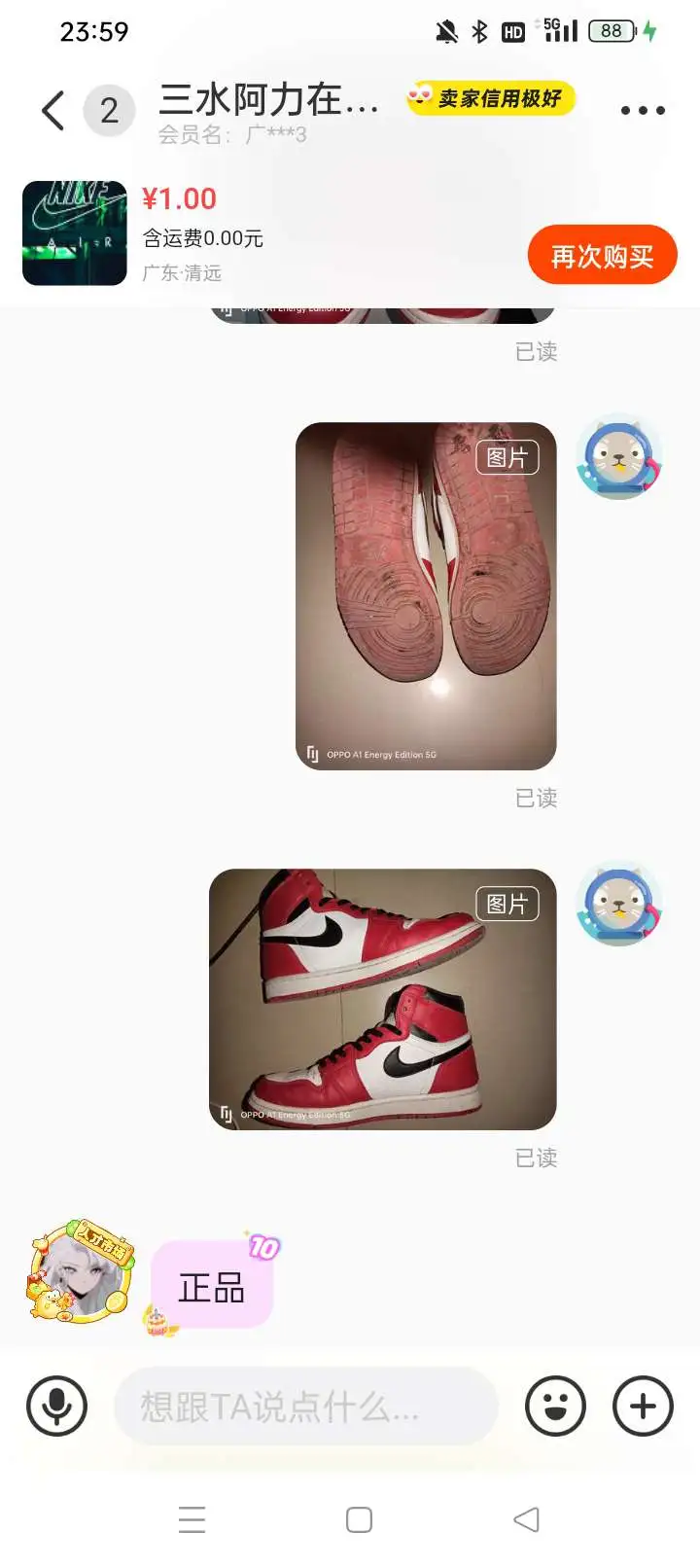The image size is (700, 1568).
Task: Open the seller's avatar beside 正品
Action: (79, 1272)
